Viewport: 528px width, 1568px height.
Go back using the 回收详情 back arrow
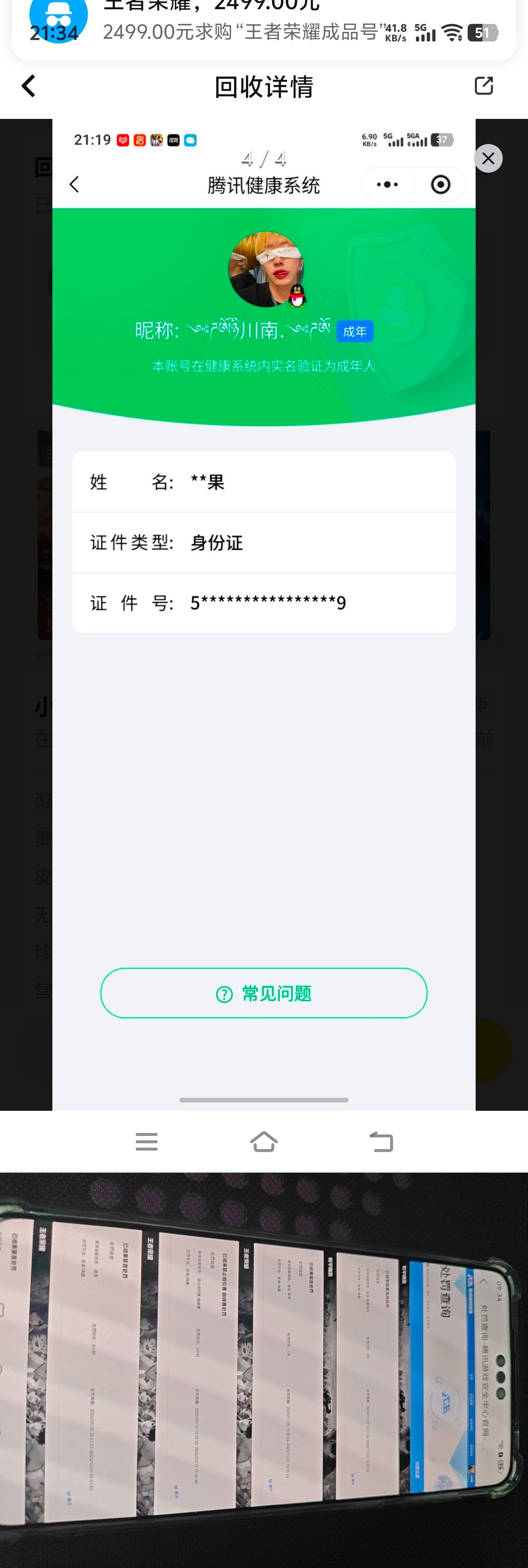(28, 86)
